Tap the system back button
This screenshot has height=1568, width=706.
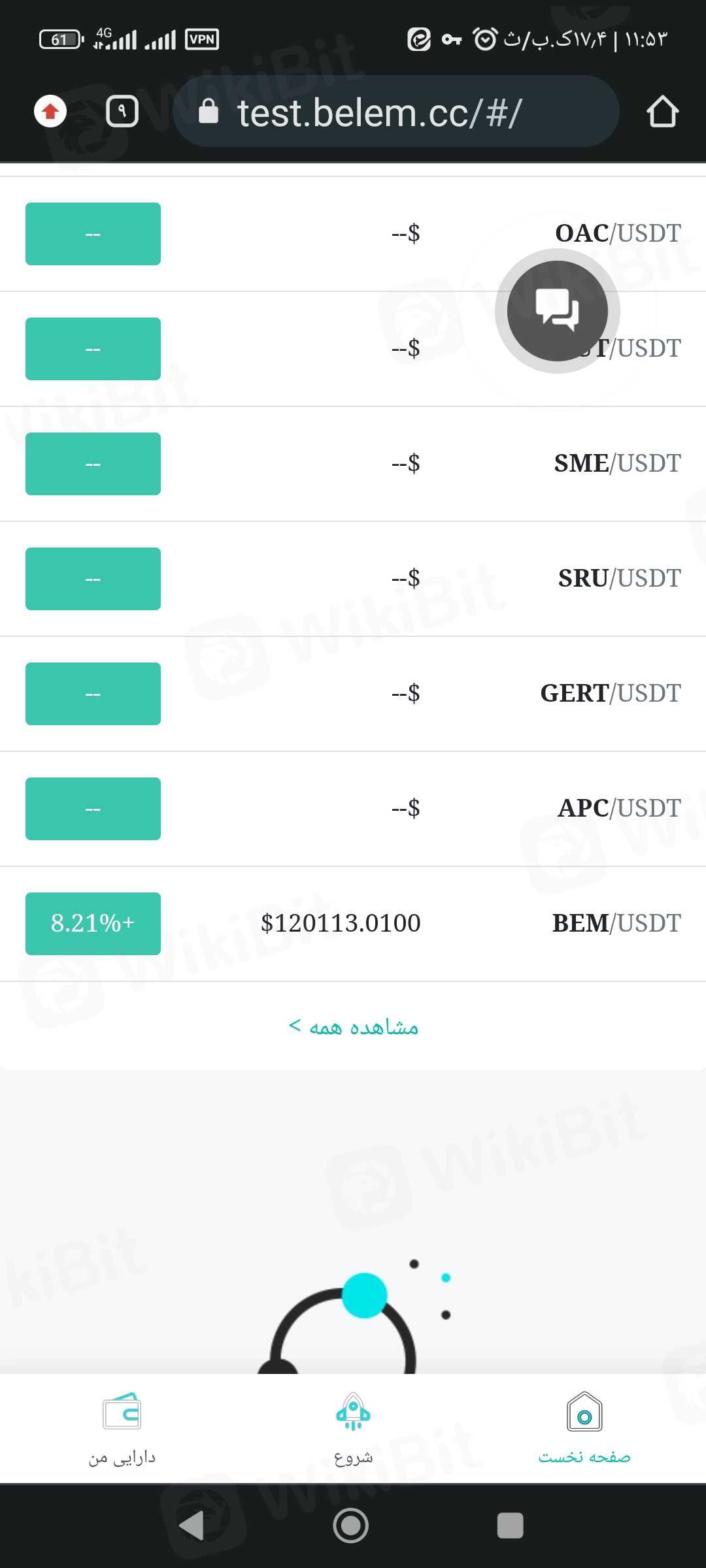click(x=192, y=1526)
